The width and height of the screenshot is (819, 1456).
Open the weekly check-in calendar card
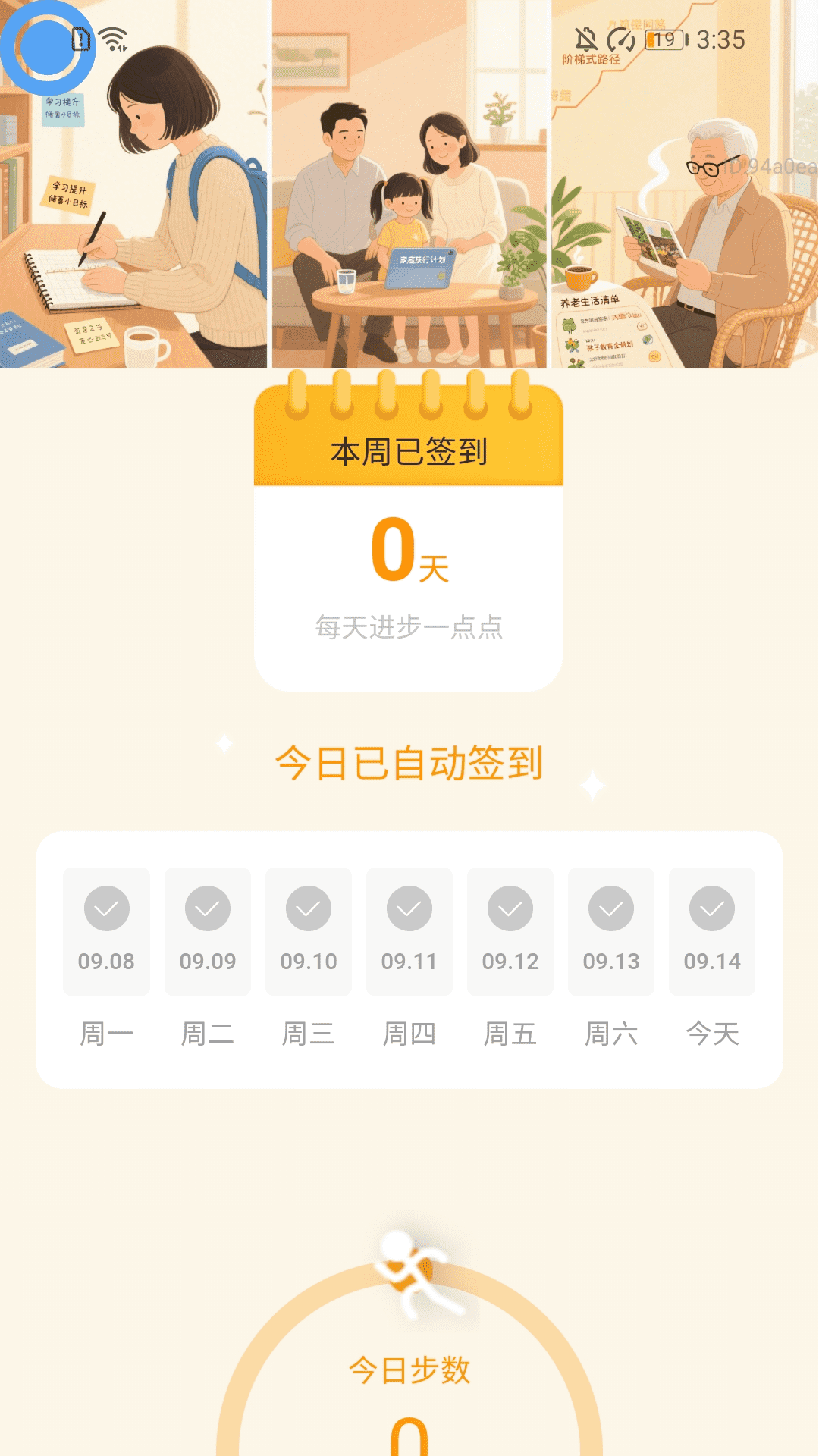tap(409, 531)
